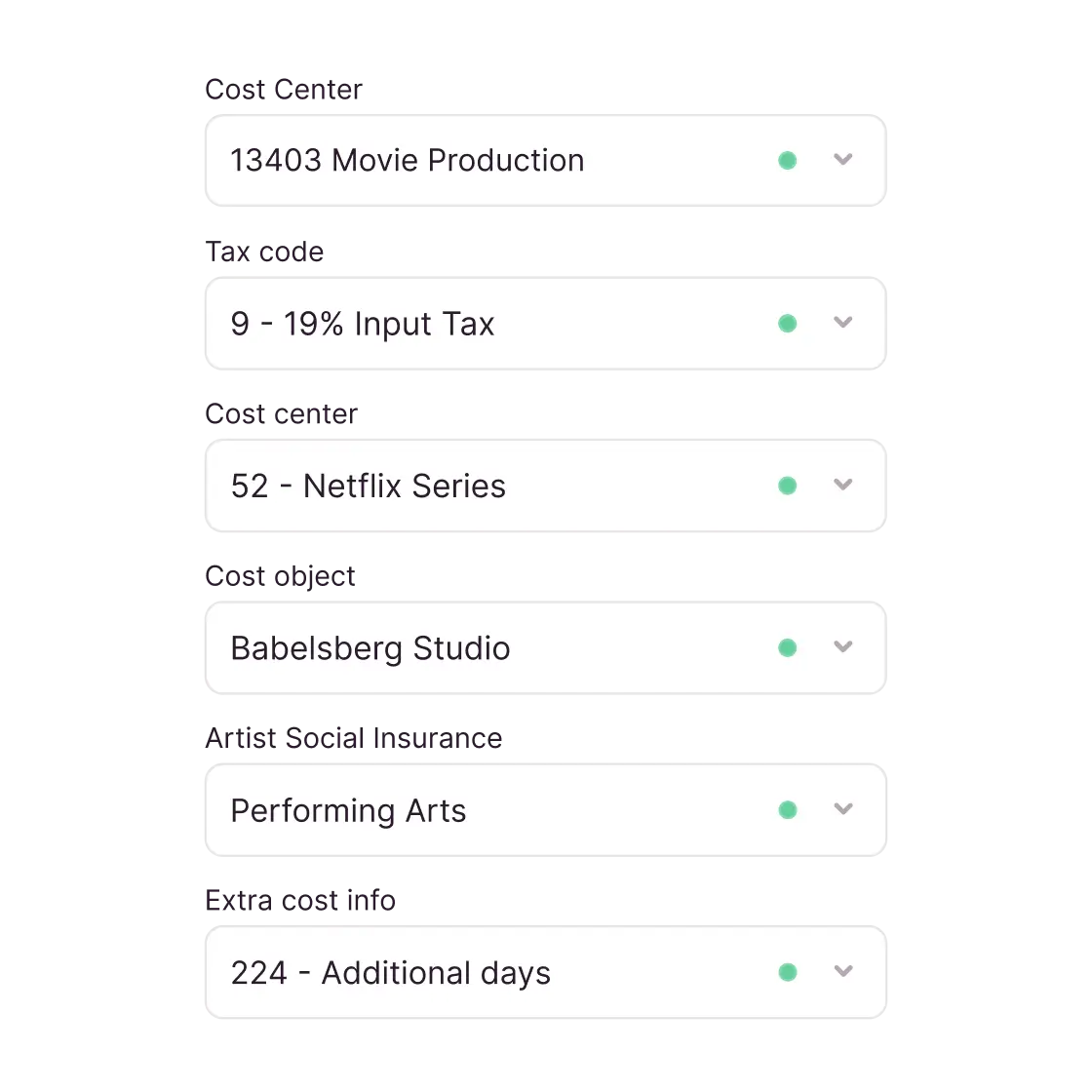Open the 52 - Netflix Series dropdown
1092x1092 pixels.
pos(842,486)
